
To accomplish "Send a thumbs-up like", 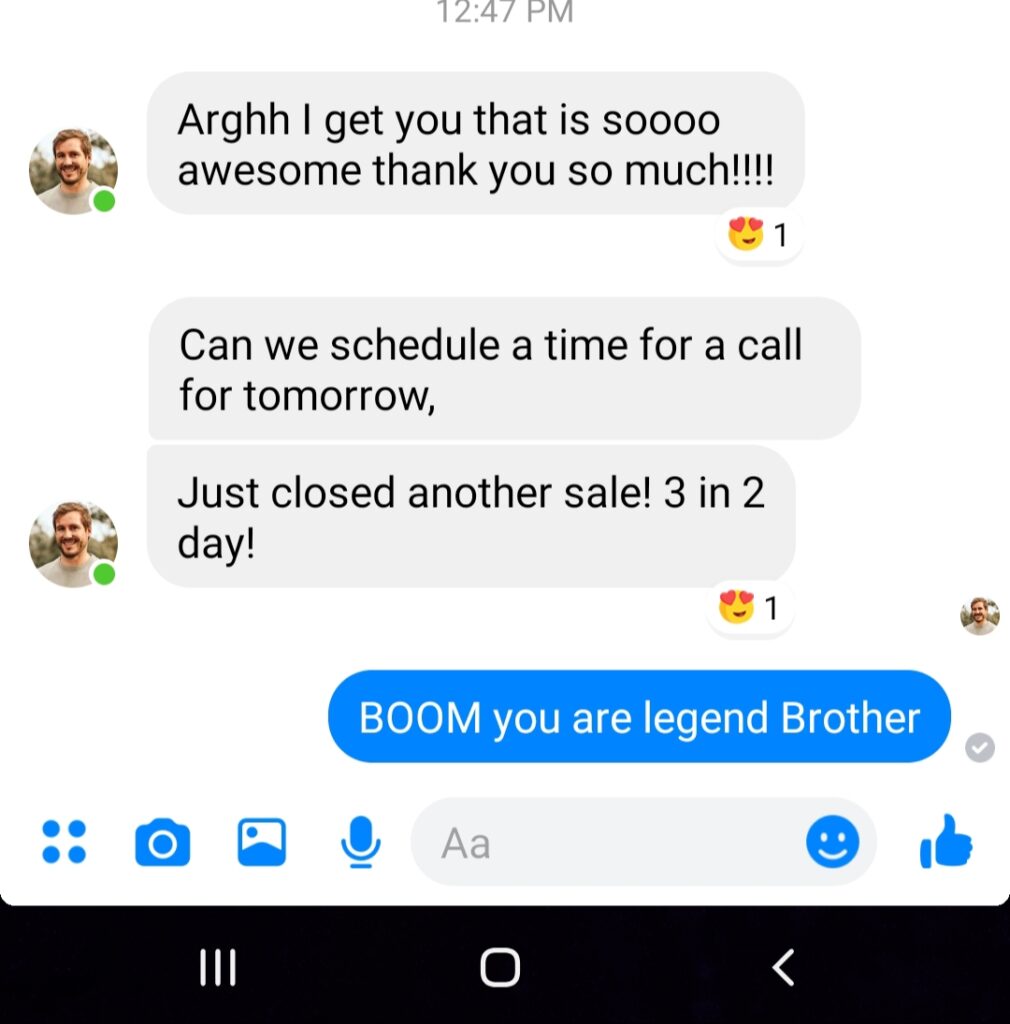I will point(946,842).
